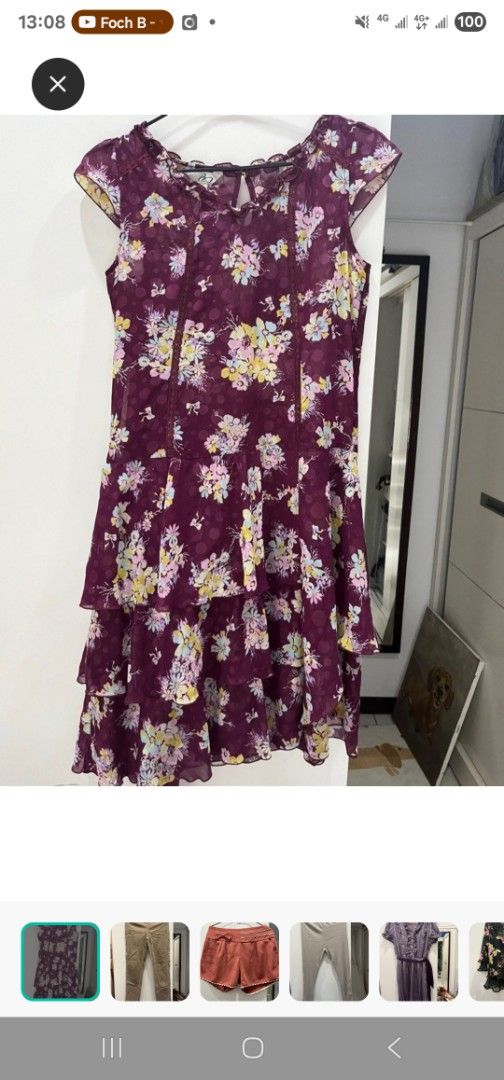Go back with the system back button
The height and width of the screenshot is (1080, 504).
[394, 1048]
